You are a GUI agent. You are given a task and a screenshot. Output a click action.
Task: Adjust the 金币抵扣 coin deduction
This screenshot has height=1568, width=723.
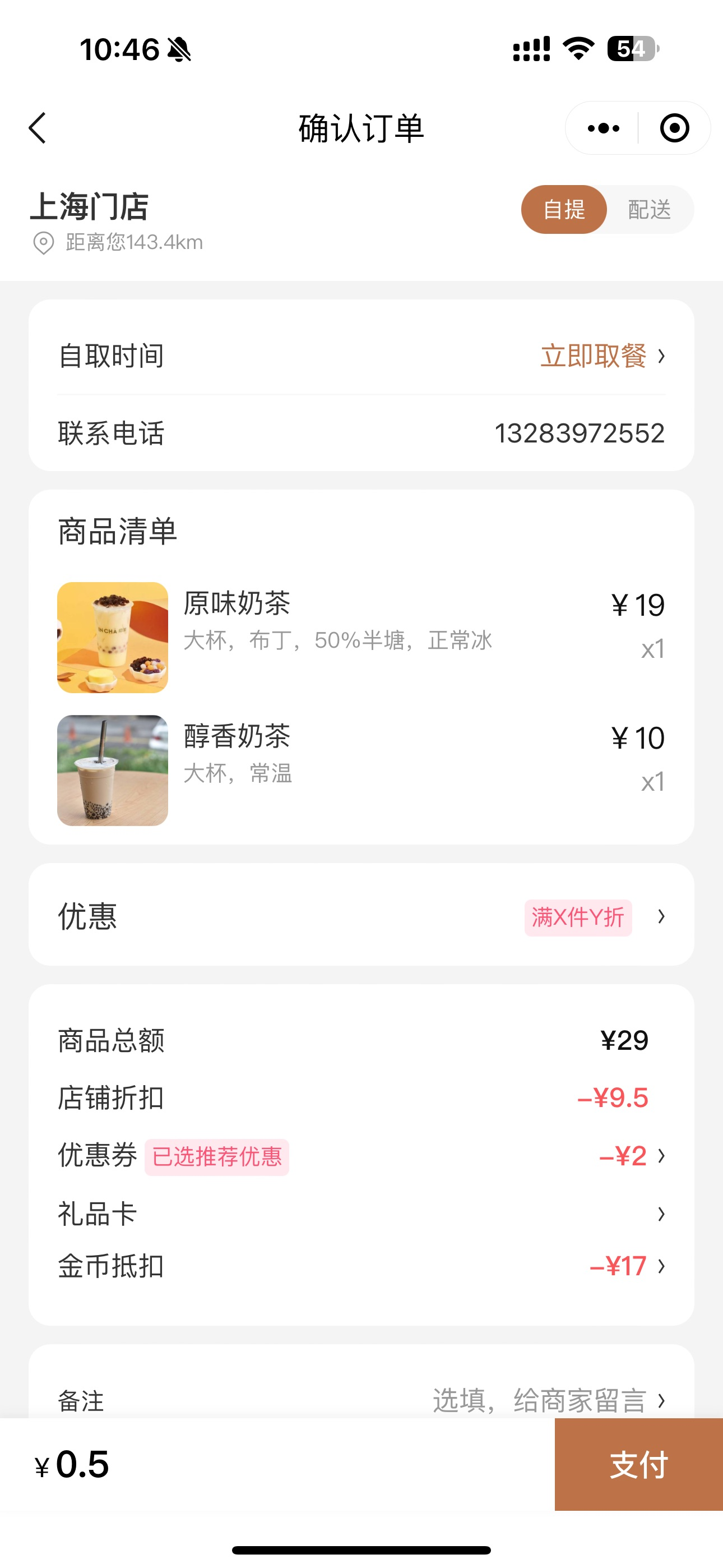pos(625,1266)
